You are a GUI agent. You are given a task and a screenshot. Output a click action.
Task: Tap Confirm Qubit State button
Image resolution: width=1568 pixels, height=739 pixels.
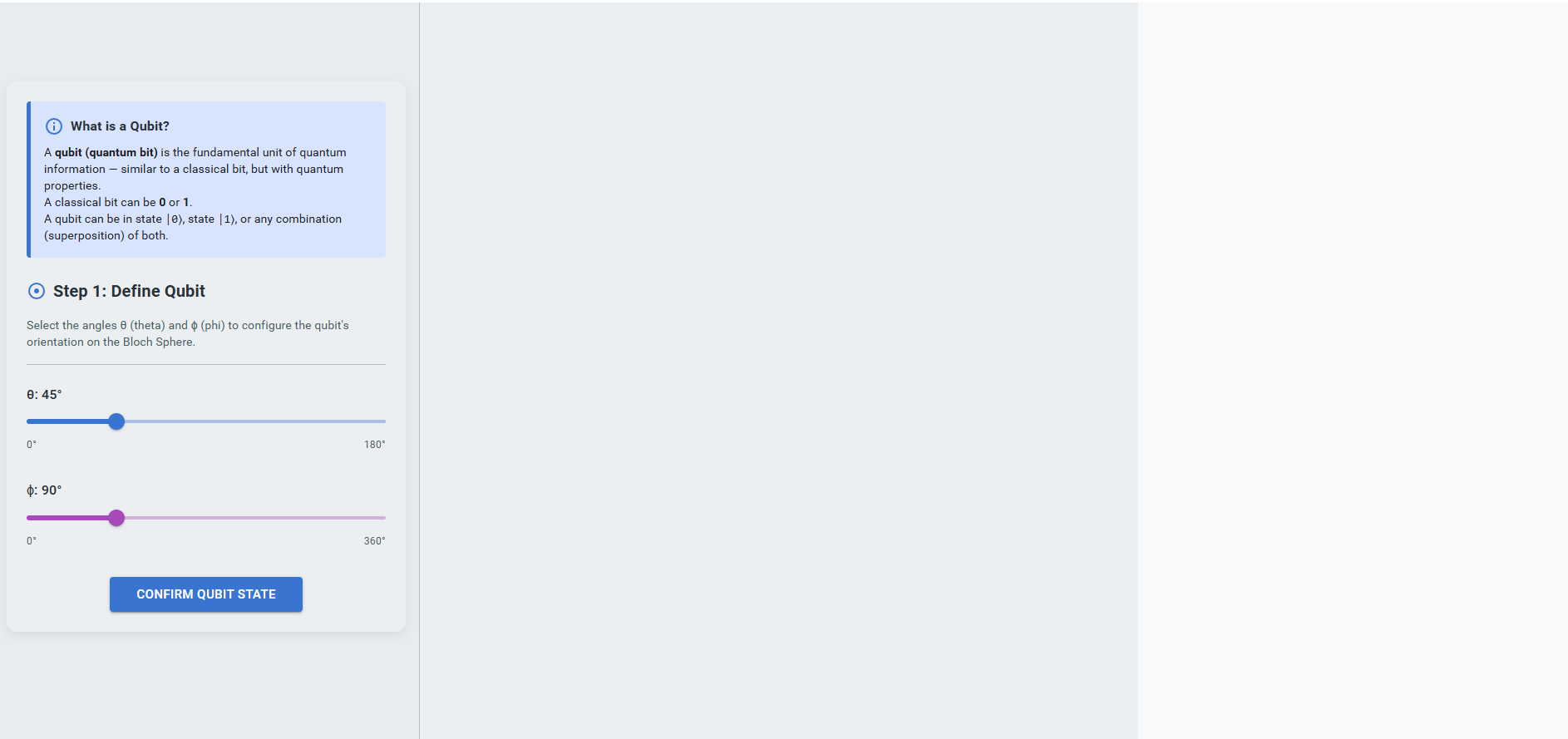click(x=205, y=594)
